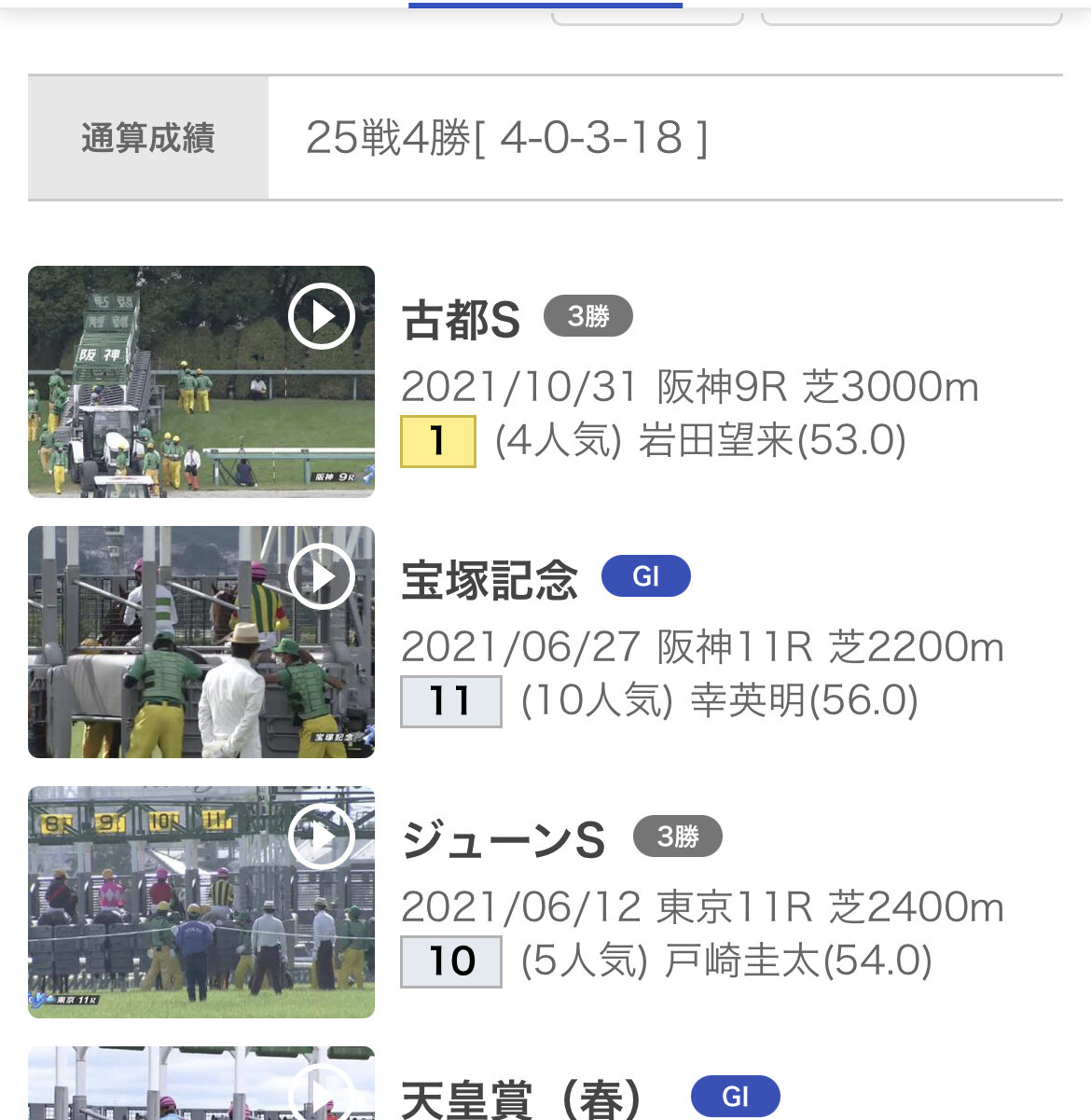1091x1120 pixels.
Task: Open the 宝塚記念 race result details
Action: coord(489,580)
